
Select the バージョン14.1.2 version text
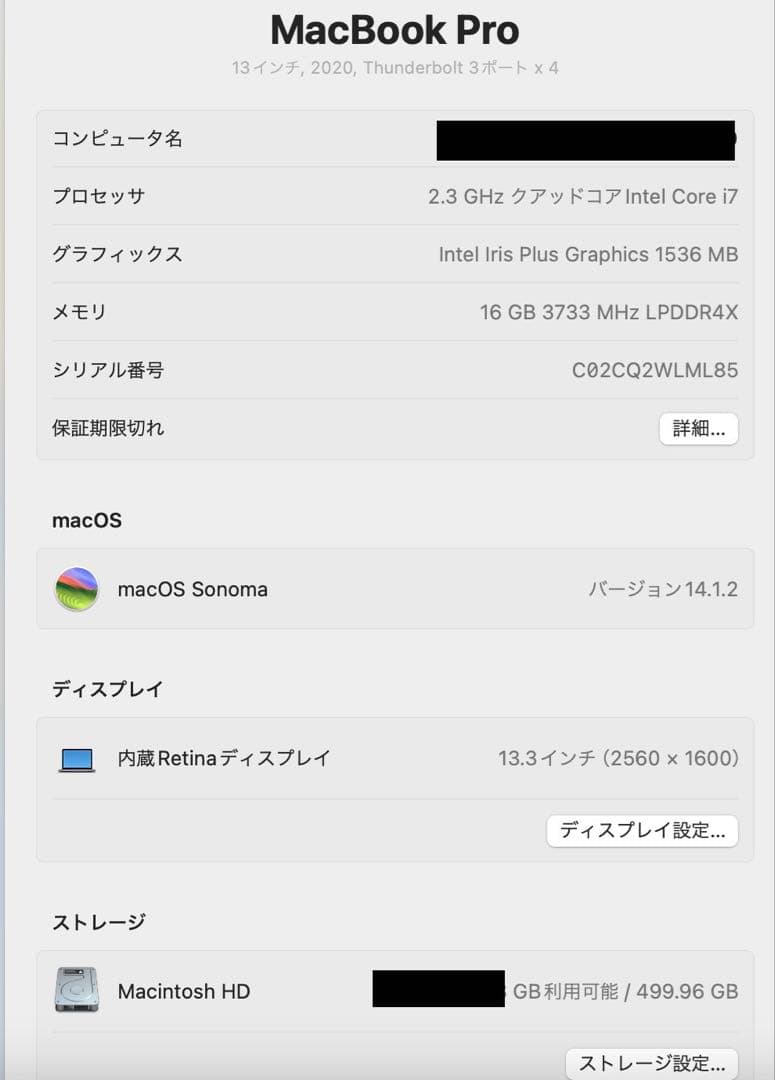pyautogui.click(x=662, y=589)
